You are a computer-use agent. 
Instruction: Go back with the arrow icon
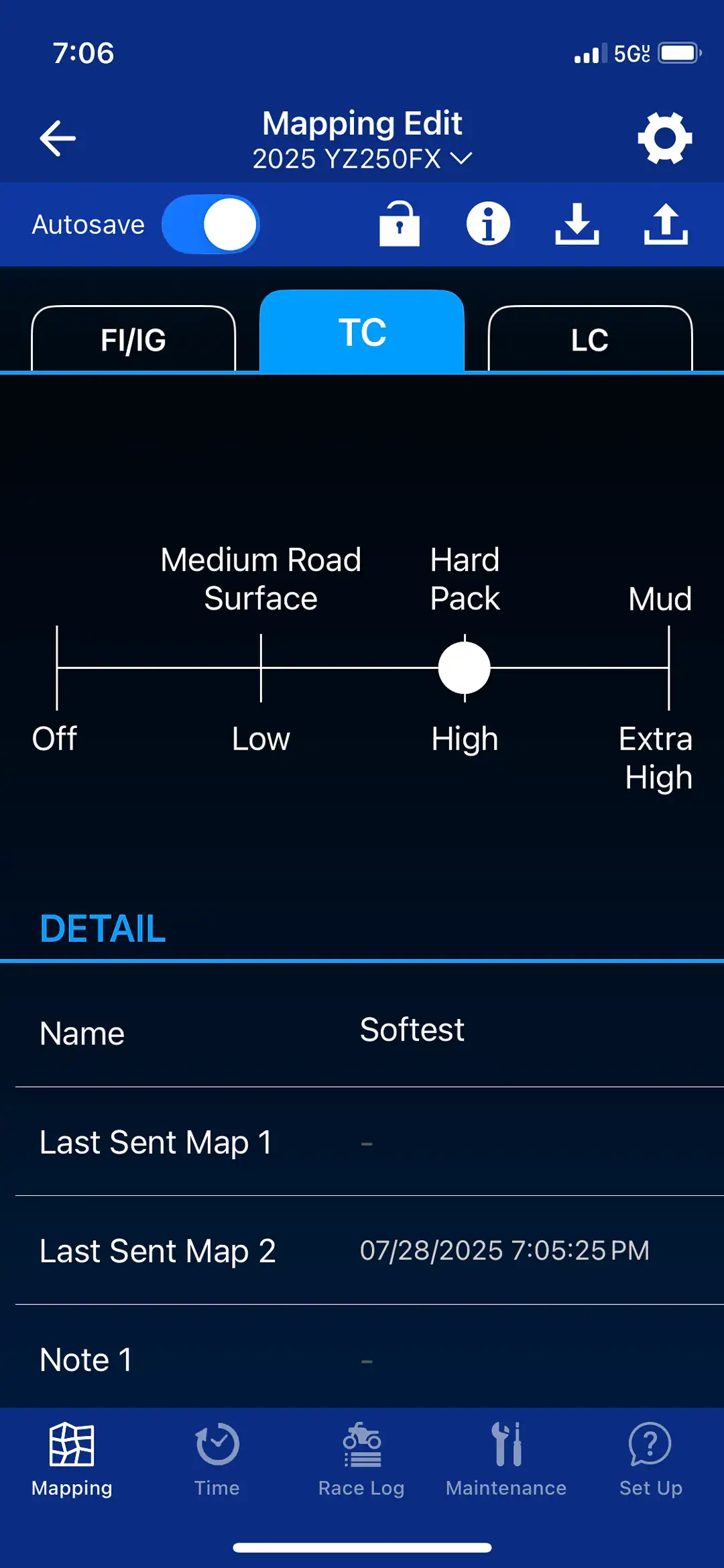[x=58, y=138]
